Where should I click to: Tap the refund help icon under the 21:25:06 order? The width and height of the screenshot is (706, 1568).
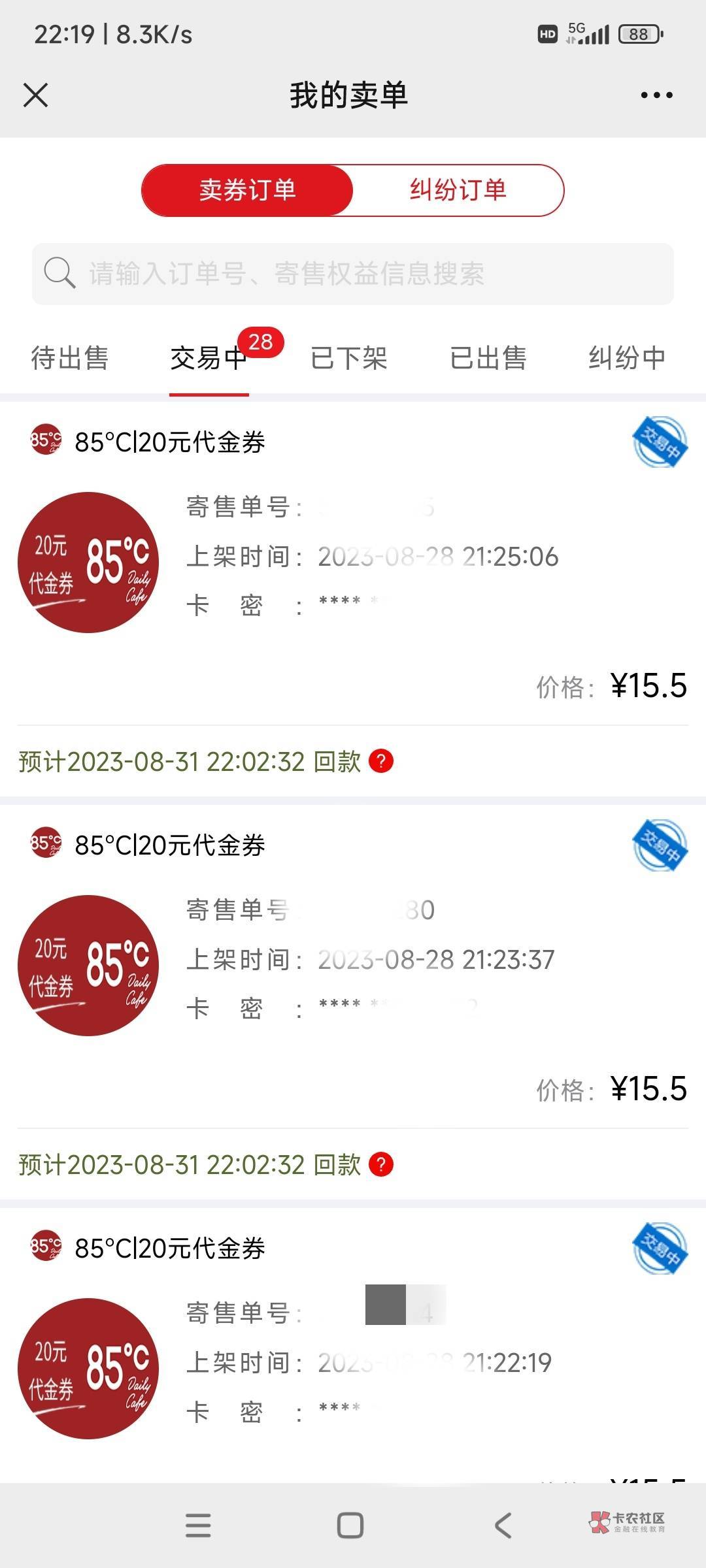[x=381, y=761]
